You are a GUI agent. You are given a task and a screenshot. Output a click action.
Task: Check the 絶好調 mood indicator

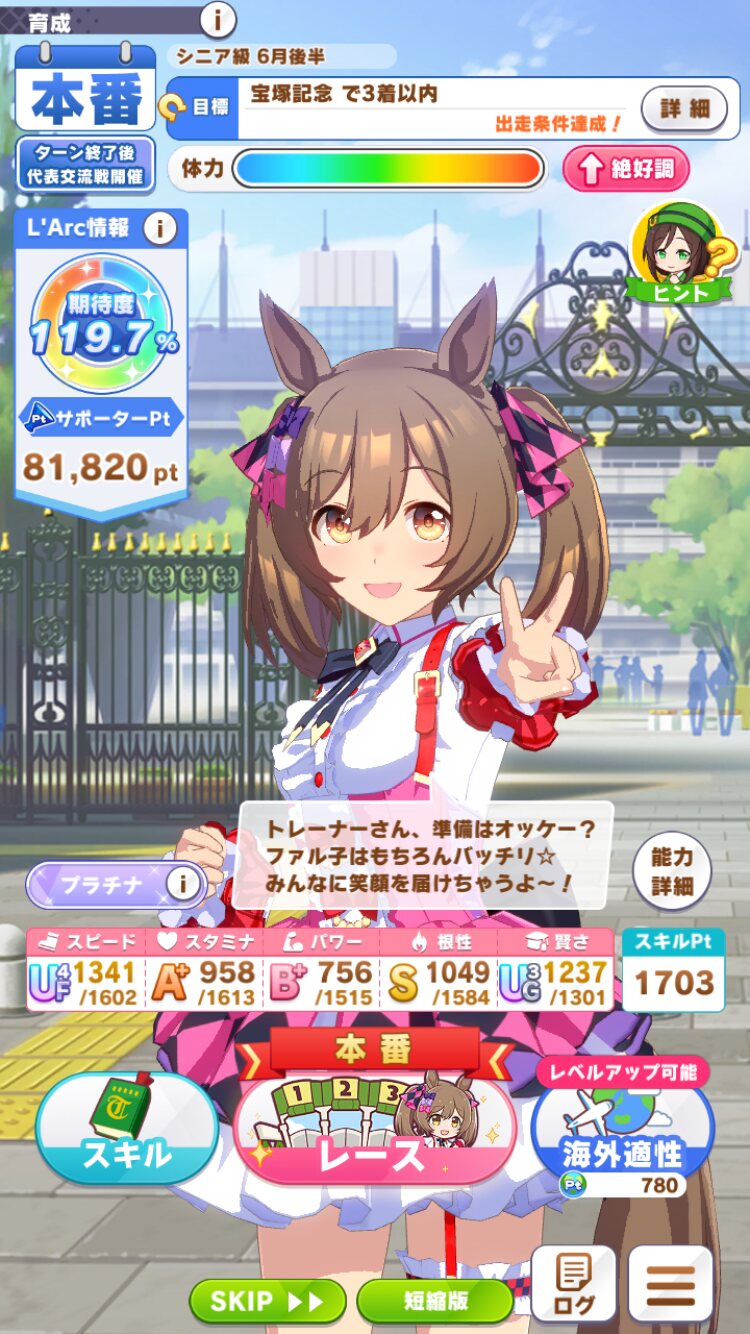[625, 169]
